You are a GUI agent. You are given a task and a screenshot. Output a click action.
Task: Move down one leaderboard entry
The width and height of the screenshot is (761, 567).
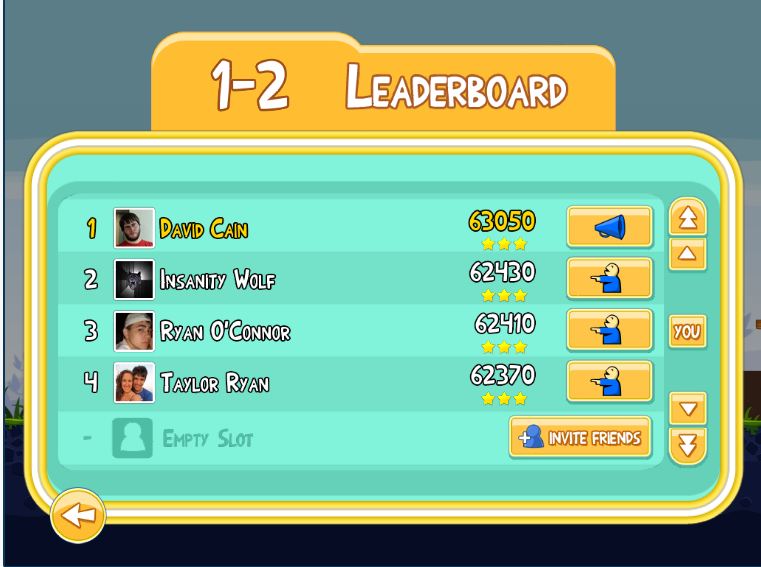[x=687, y=408]
